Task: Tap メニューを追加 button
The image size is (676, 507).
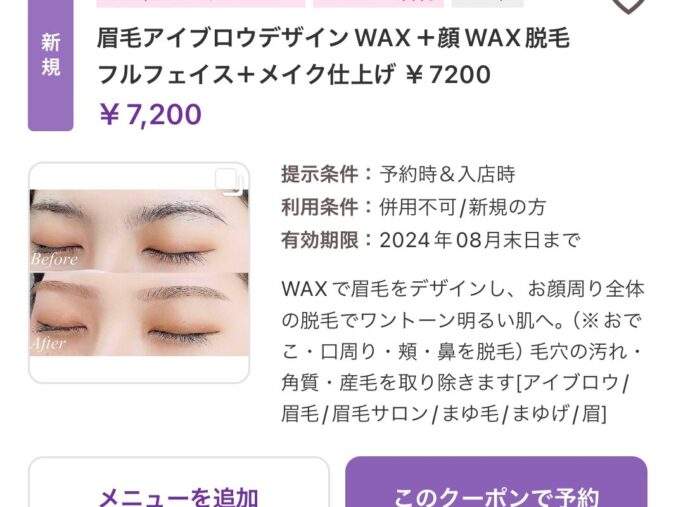Action: click(178, 488)
